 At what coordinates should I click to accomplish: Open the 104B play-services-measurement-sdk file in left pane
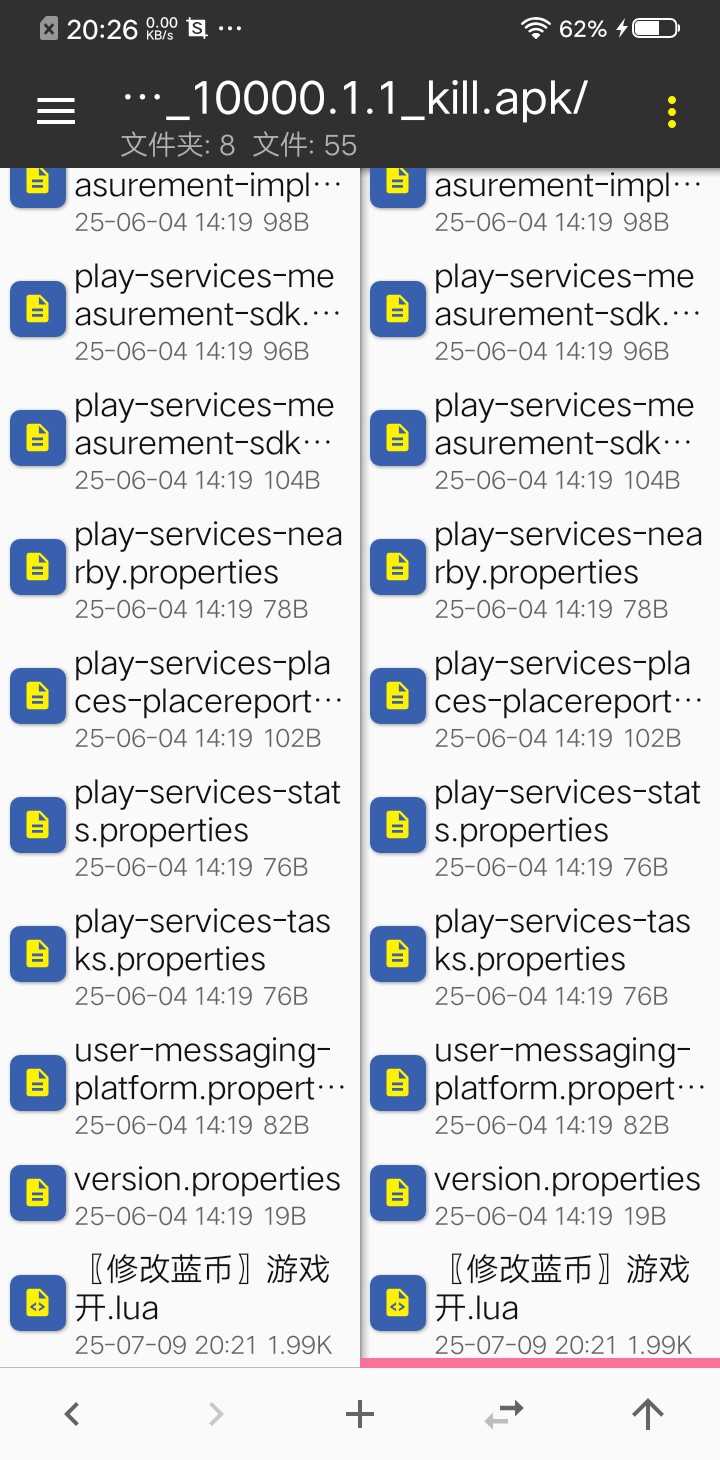pyautogui.click(x=180, y=438)
